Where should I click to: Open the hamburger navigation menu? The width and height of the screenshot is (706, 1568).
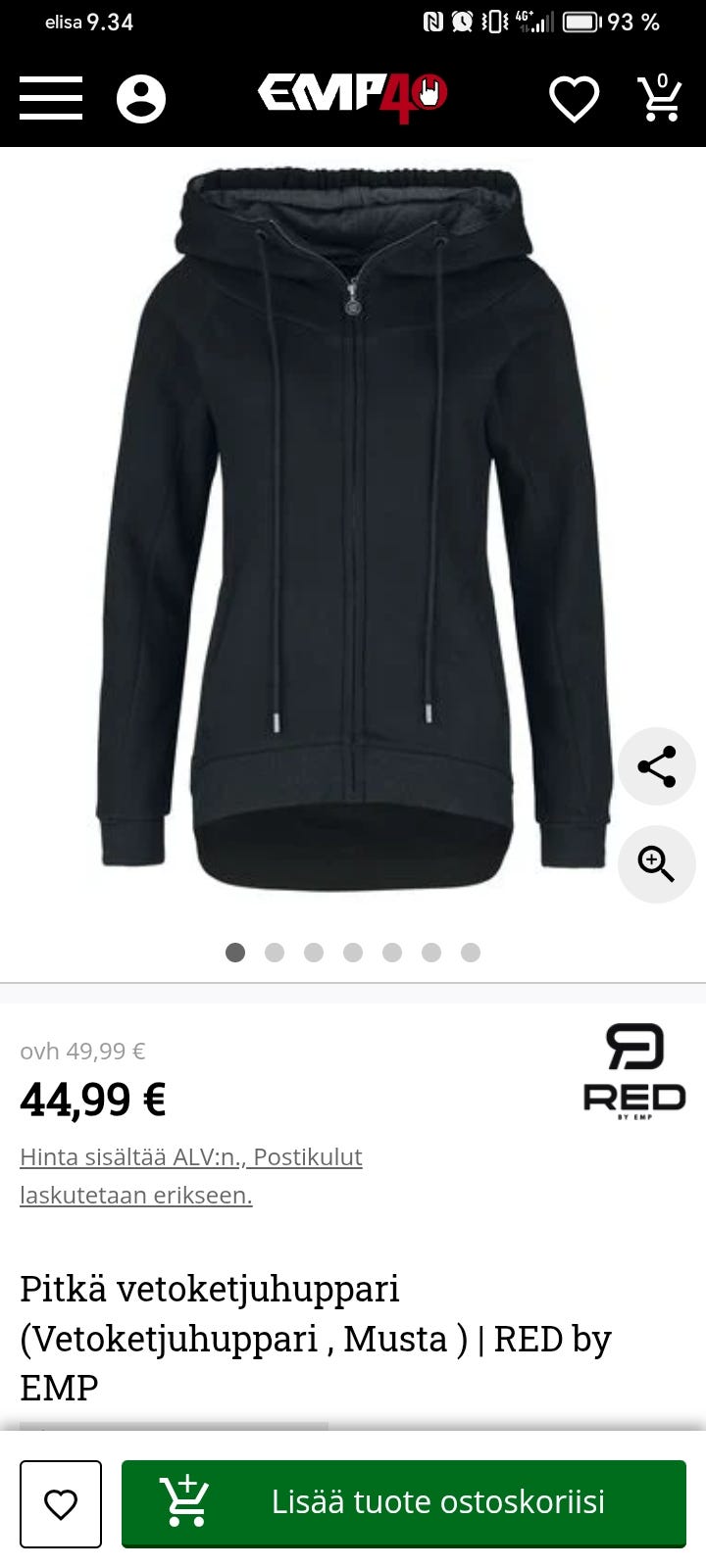click(51, 98)
